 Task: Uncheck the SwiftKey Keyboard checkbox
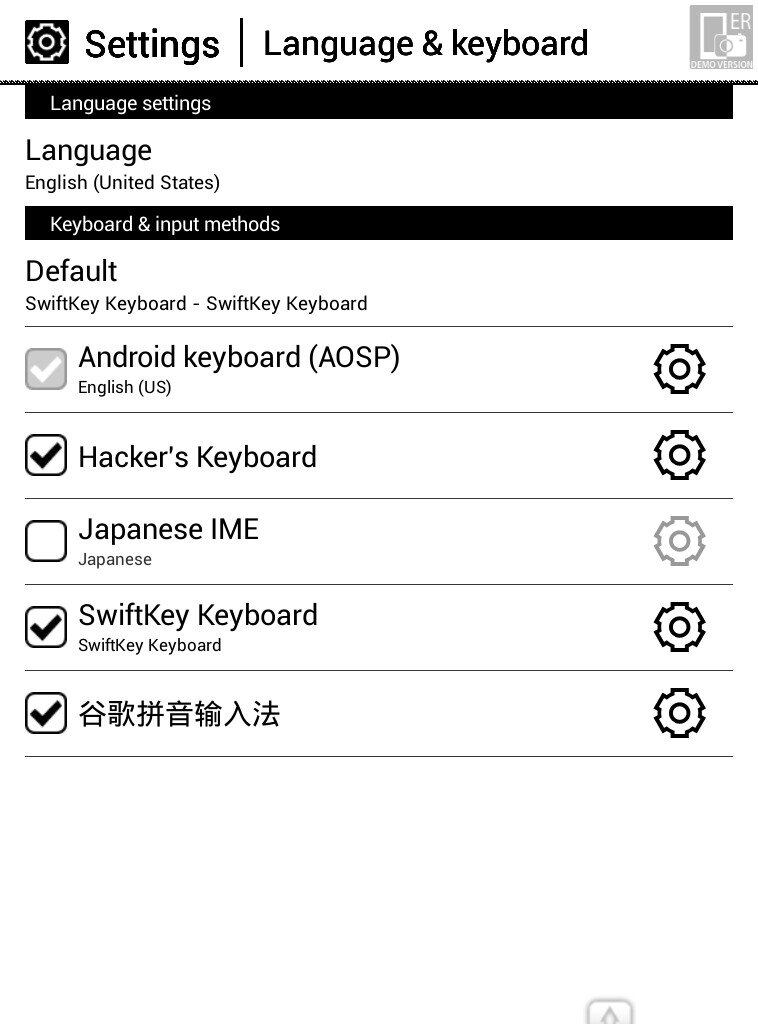point(46,627)
